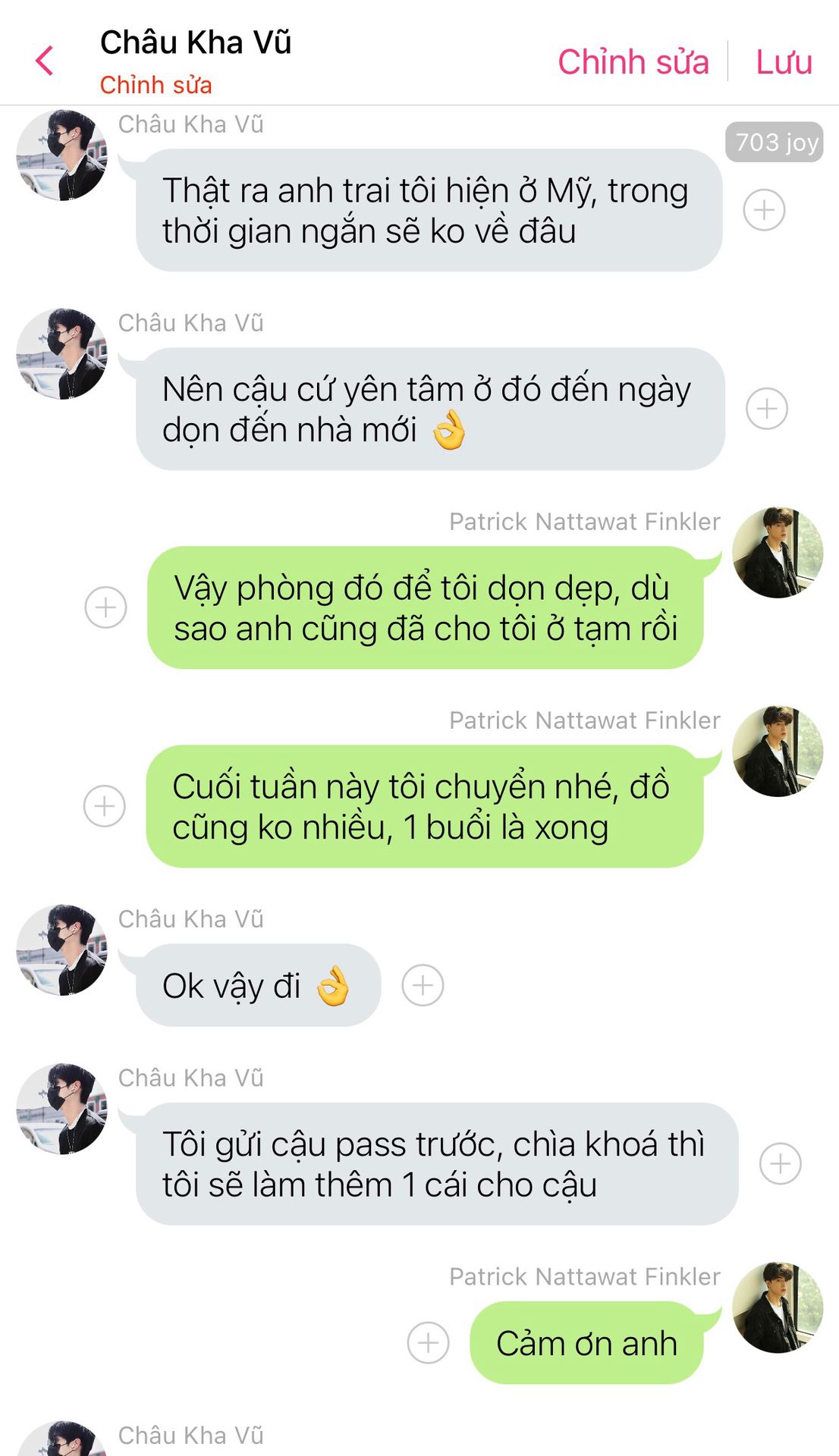Save with the Lưu button
This screenshot has width=839, height=1456.
[x=784, y=61]
